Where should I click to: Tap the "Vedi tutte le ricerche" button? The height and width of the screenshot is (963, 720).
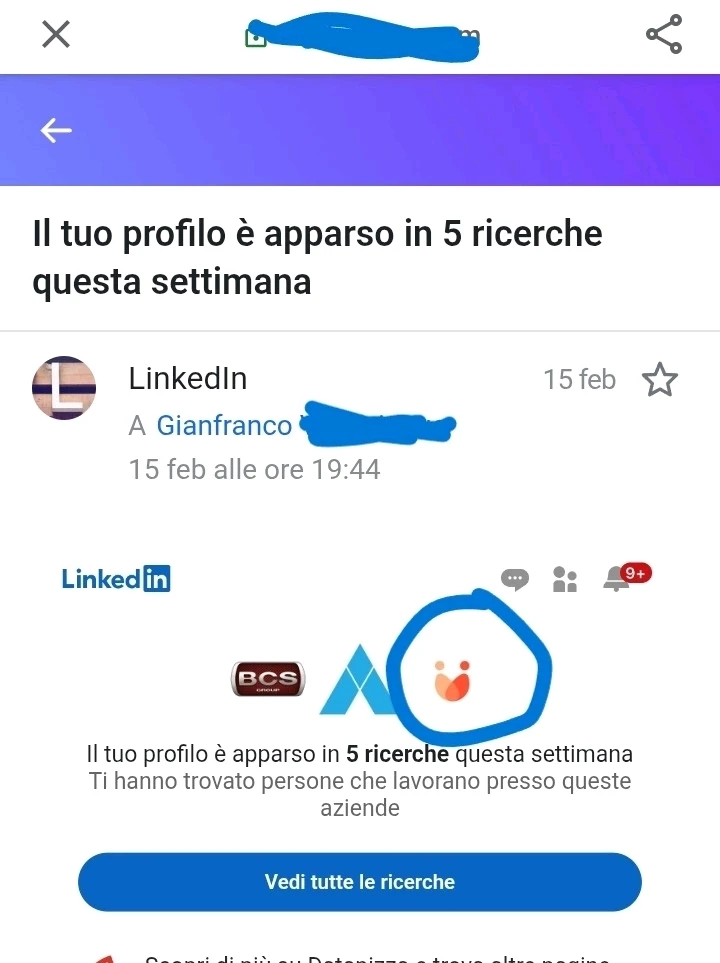[x=360, y=882]
